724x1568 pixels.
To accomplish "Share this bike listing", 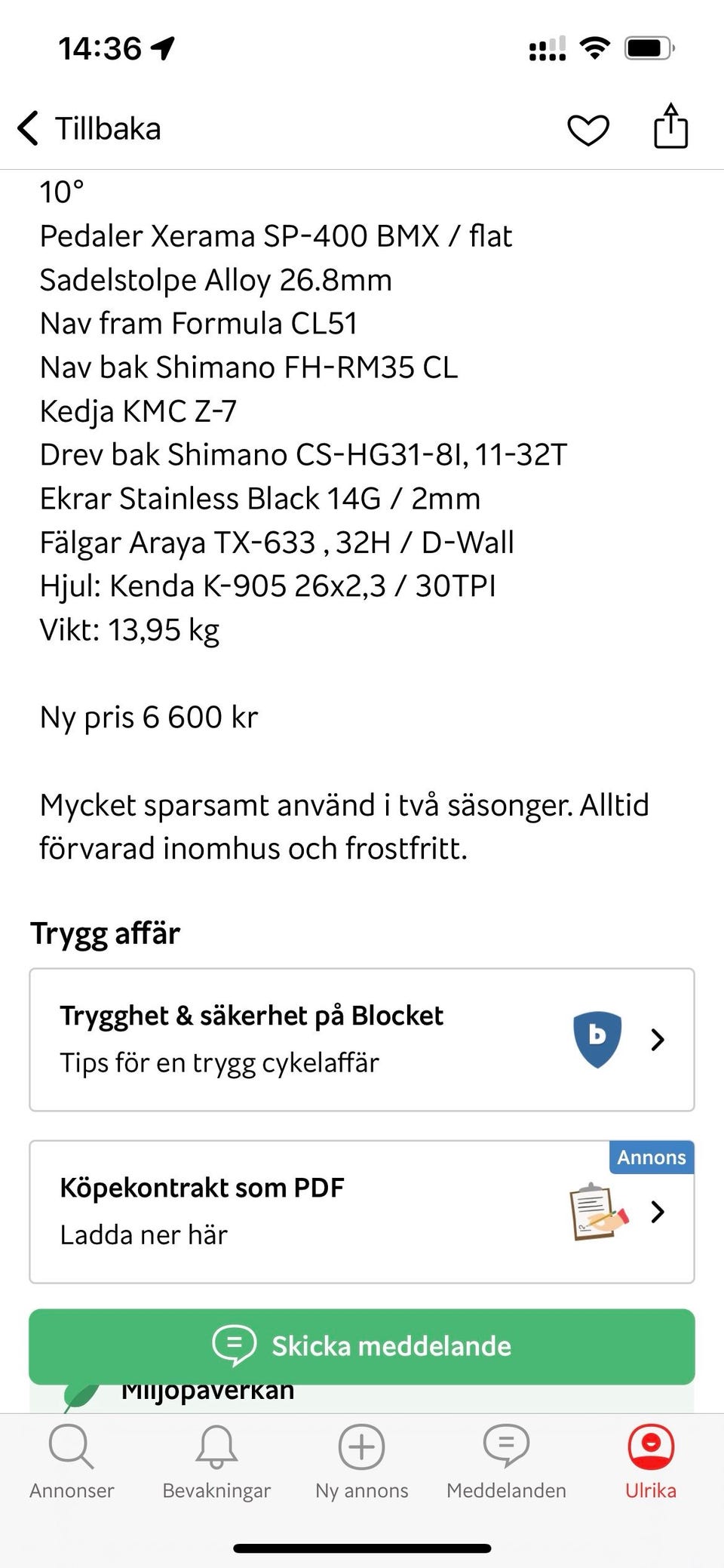I will click(670, 127).
